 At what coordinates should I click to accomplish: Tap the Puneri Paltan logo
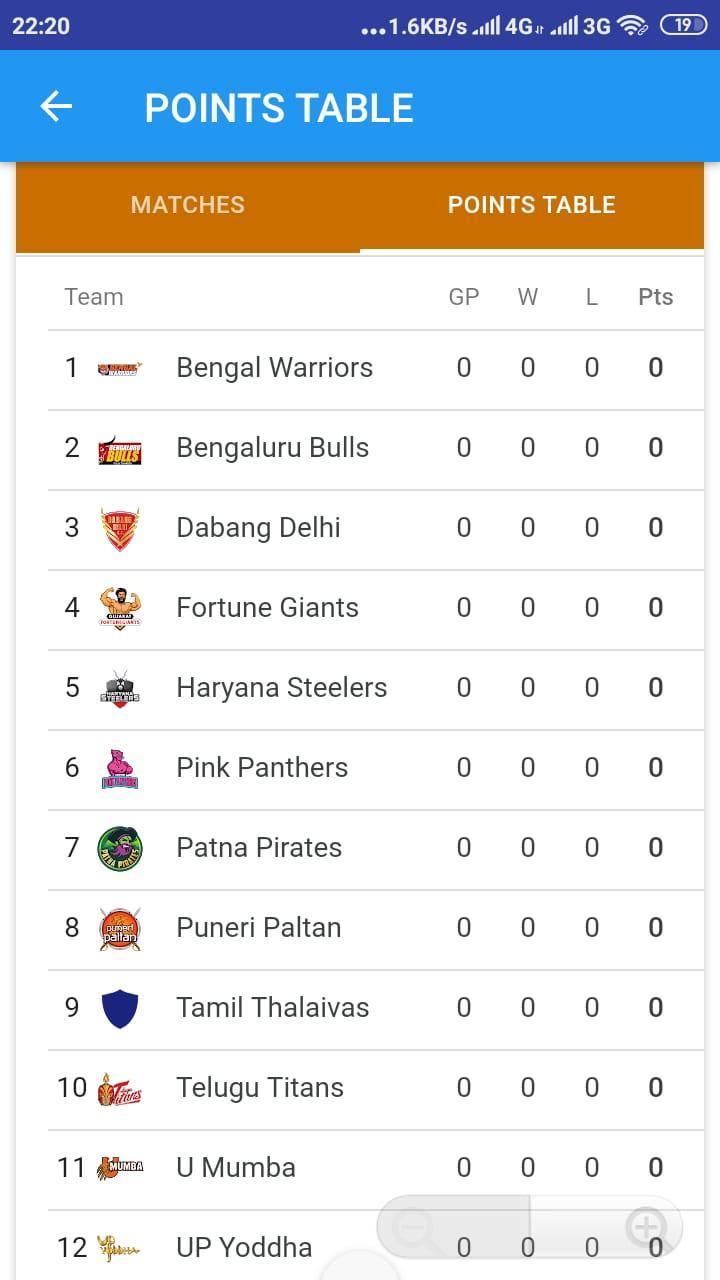pyautogui.click(x=119, y=927)
